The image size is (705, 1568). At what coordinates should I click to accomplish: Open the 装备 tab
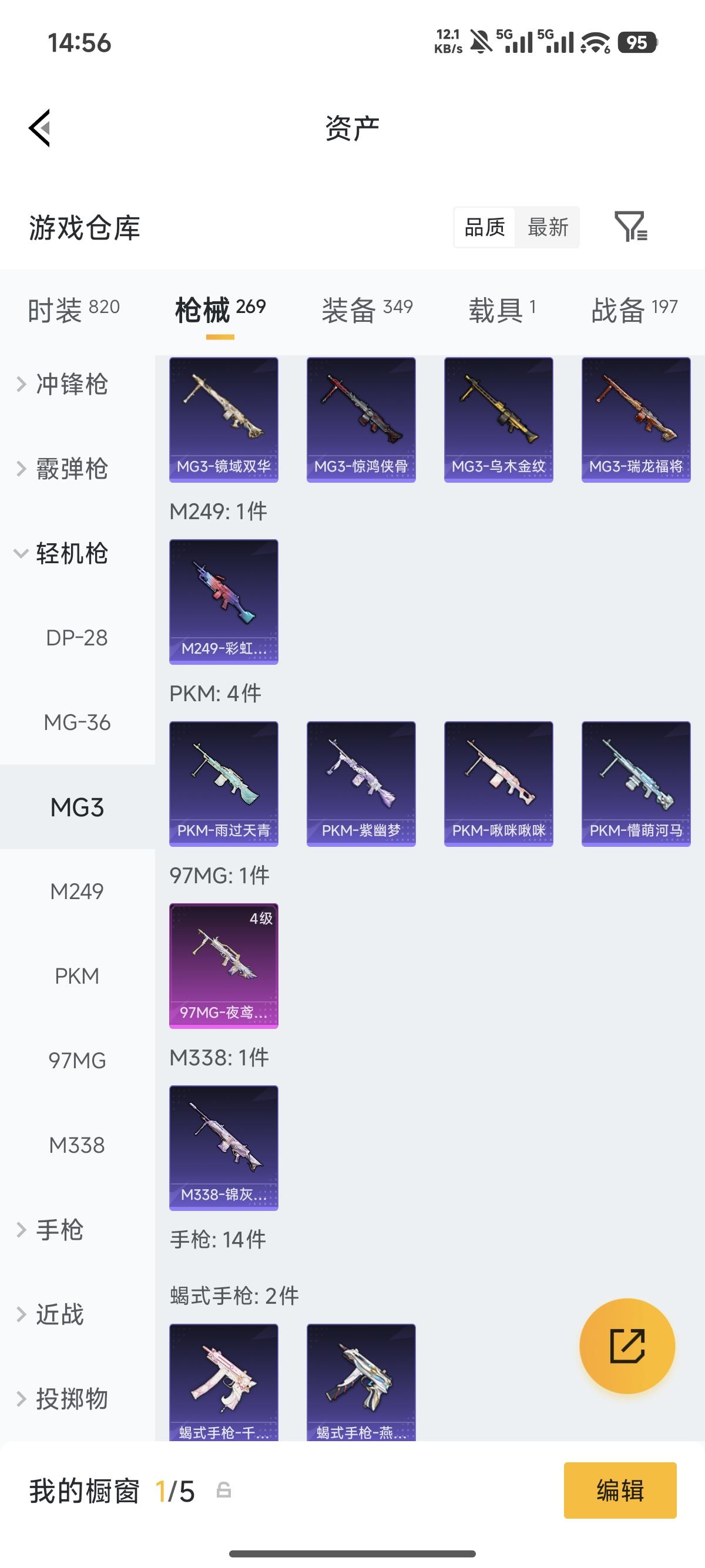click(367, 310)
